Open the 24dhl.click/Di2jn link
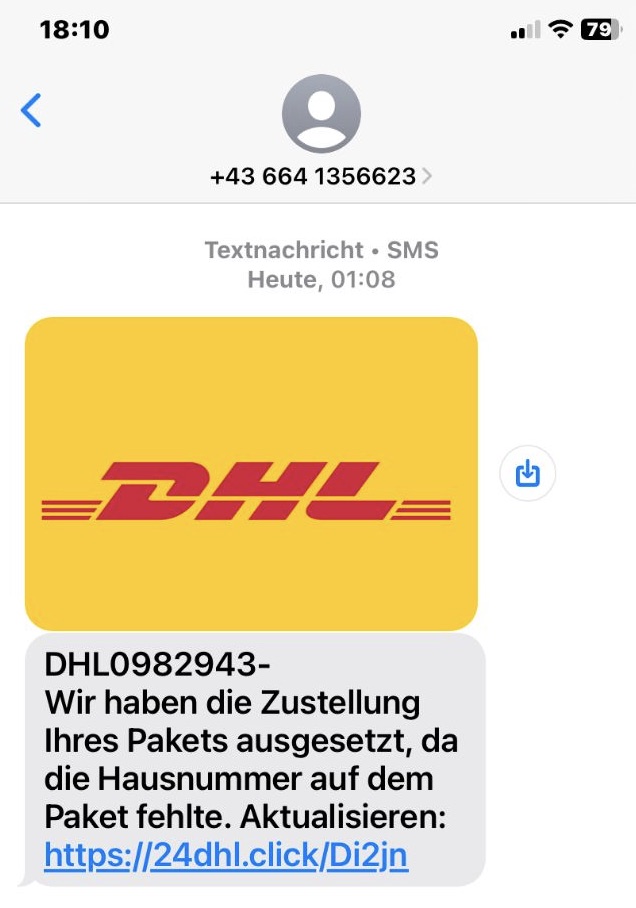Viewport: 636px width, 908px height. coord(226,857)
